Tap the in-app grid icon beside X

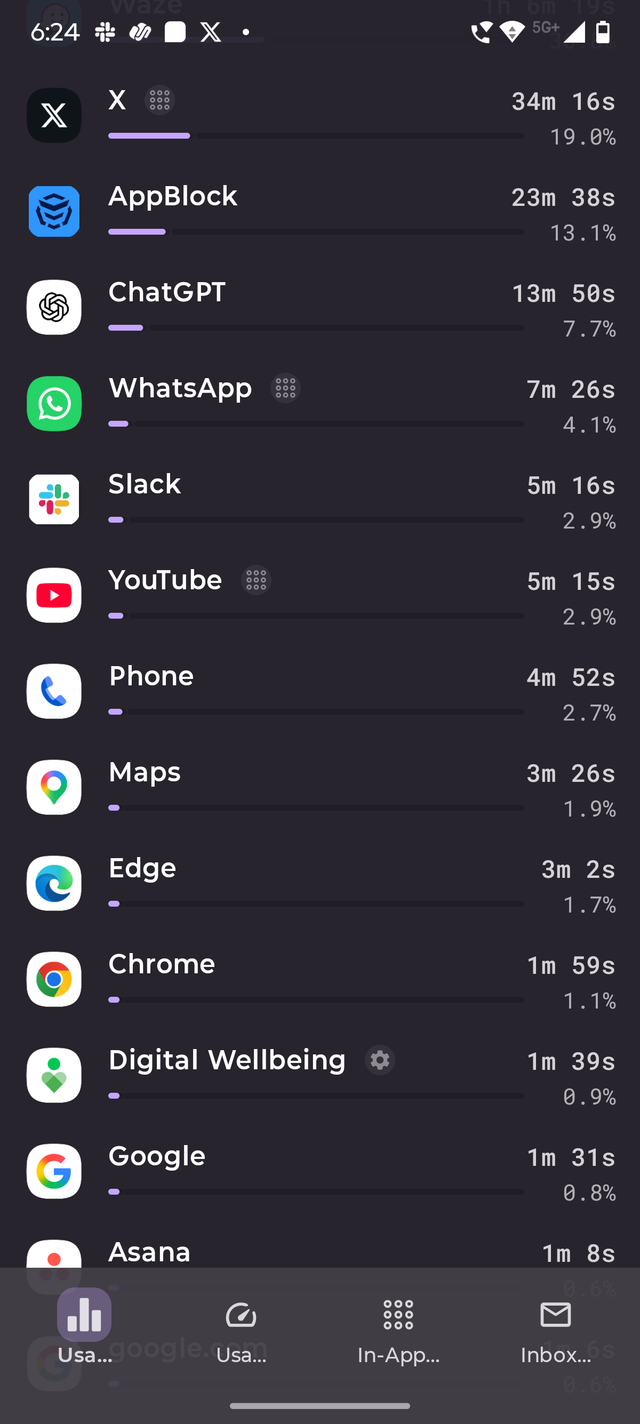coord(159,100)
